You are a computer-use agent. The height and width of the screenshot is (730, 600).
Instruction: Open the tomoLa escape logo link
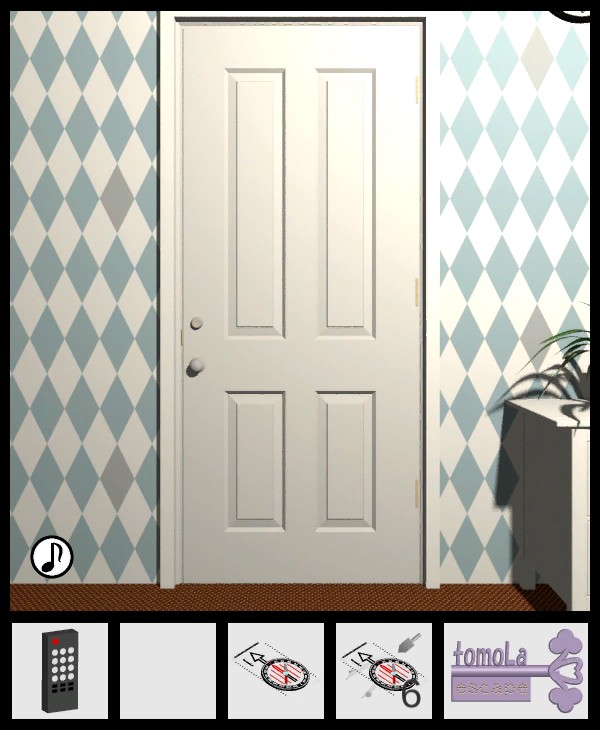point(516,671)
